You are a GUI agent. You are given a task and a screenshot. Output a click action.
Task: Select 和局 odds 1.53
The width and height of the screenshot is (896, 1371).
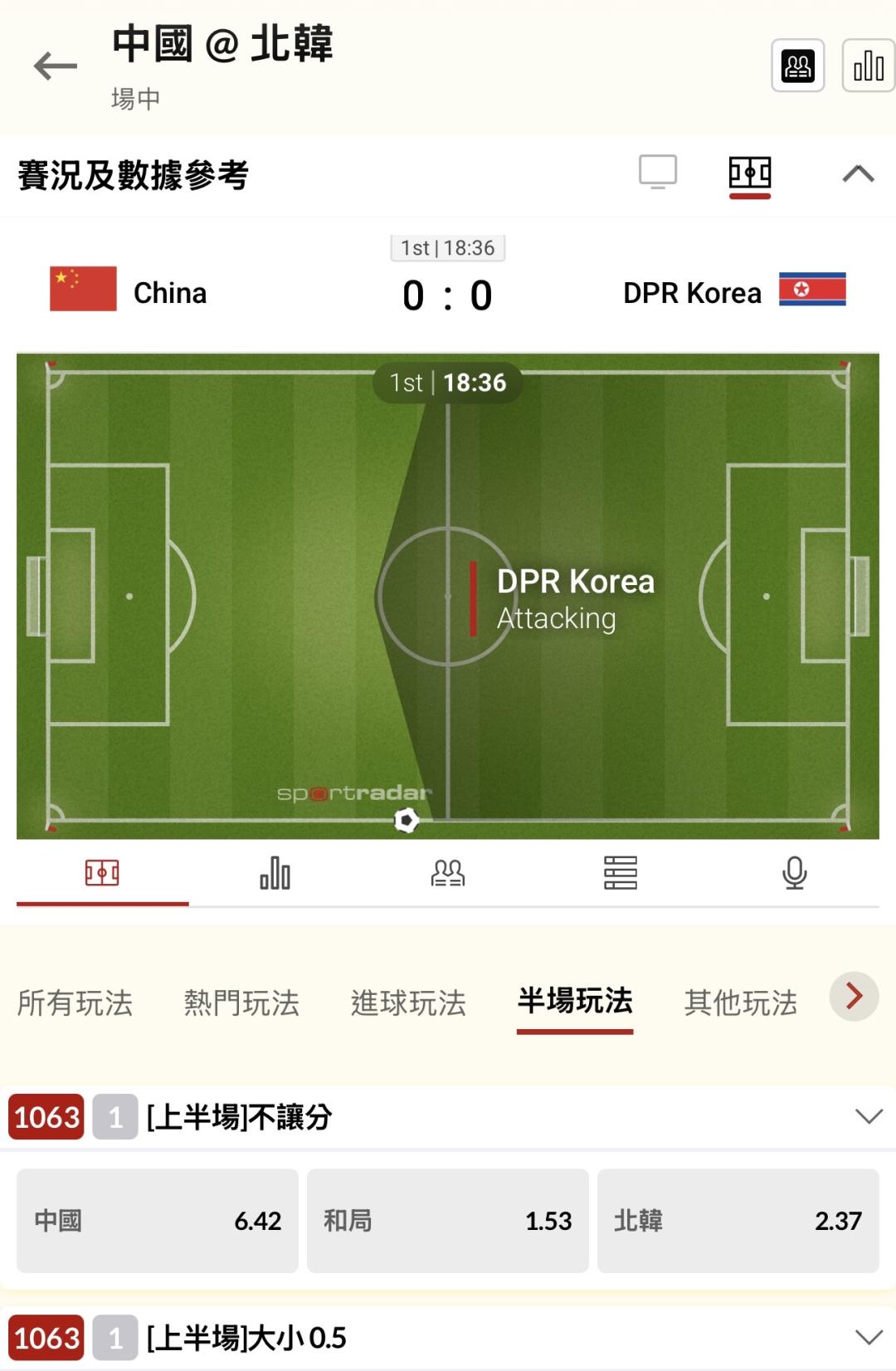click(448, 1221)
